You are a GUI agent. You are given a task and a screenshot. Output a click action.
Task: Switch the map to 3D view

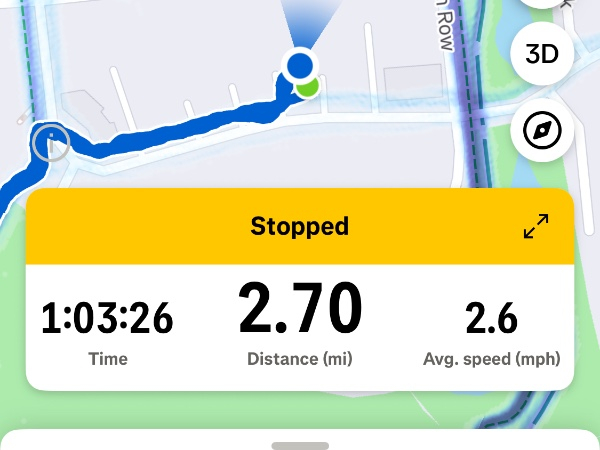(541, 54)
